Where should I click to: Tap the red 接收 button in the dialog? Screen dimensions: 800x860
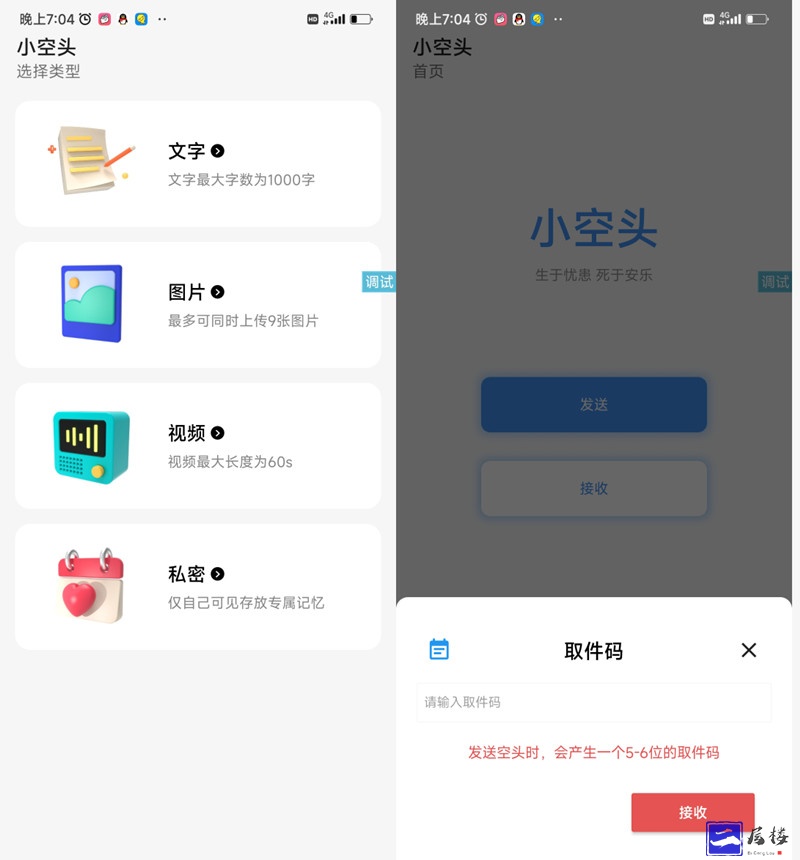[x=692, y=812]
